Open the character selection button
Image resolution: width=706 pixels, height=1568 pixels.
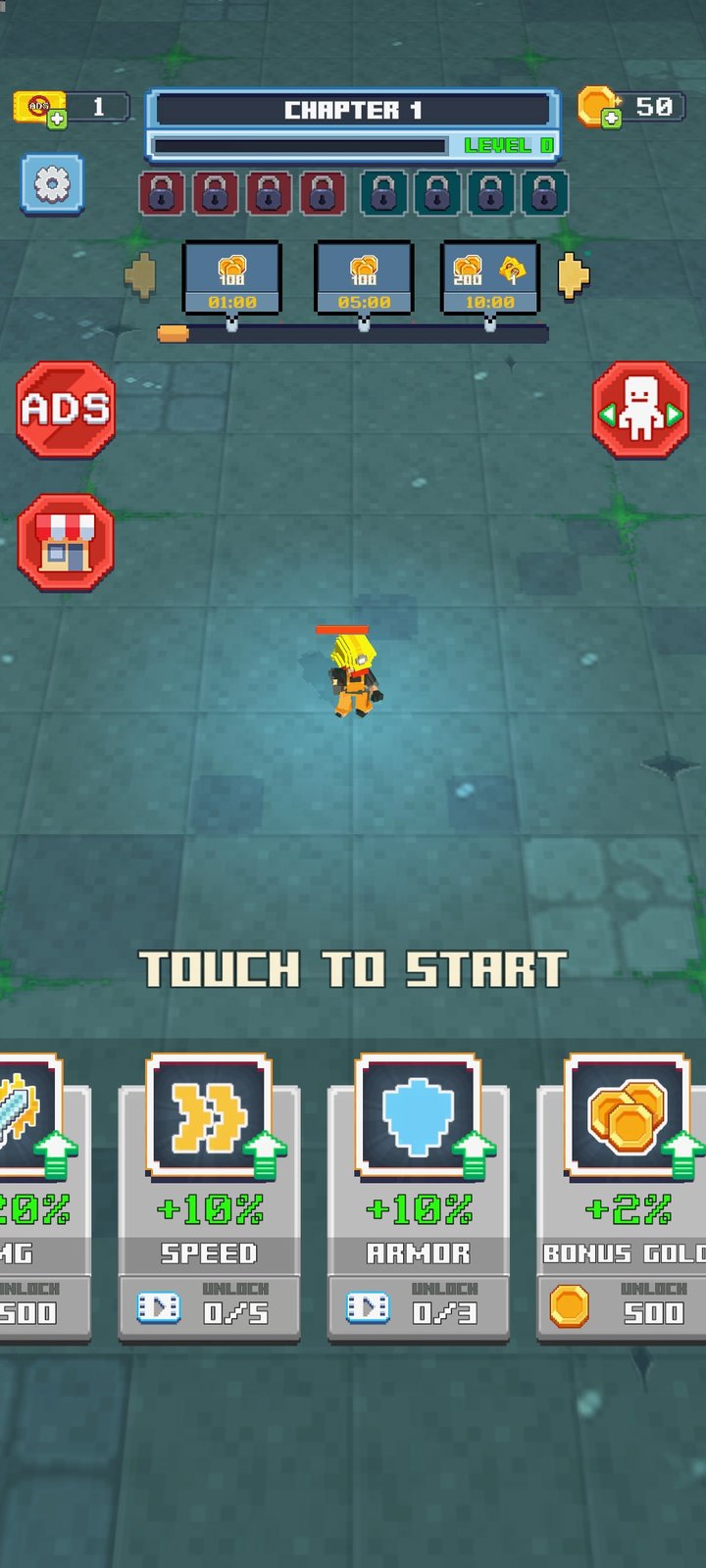pyautogui.click(x=640, y=410)
